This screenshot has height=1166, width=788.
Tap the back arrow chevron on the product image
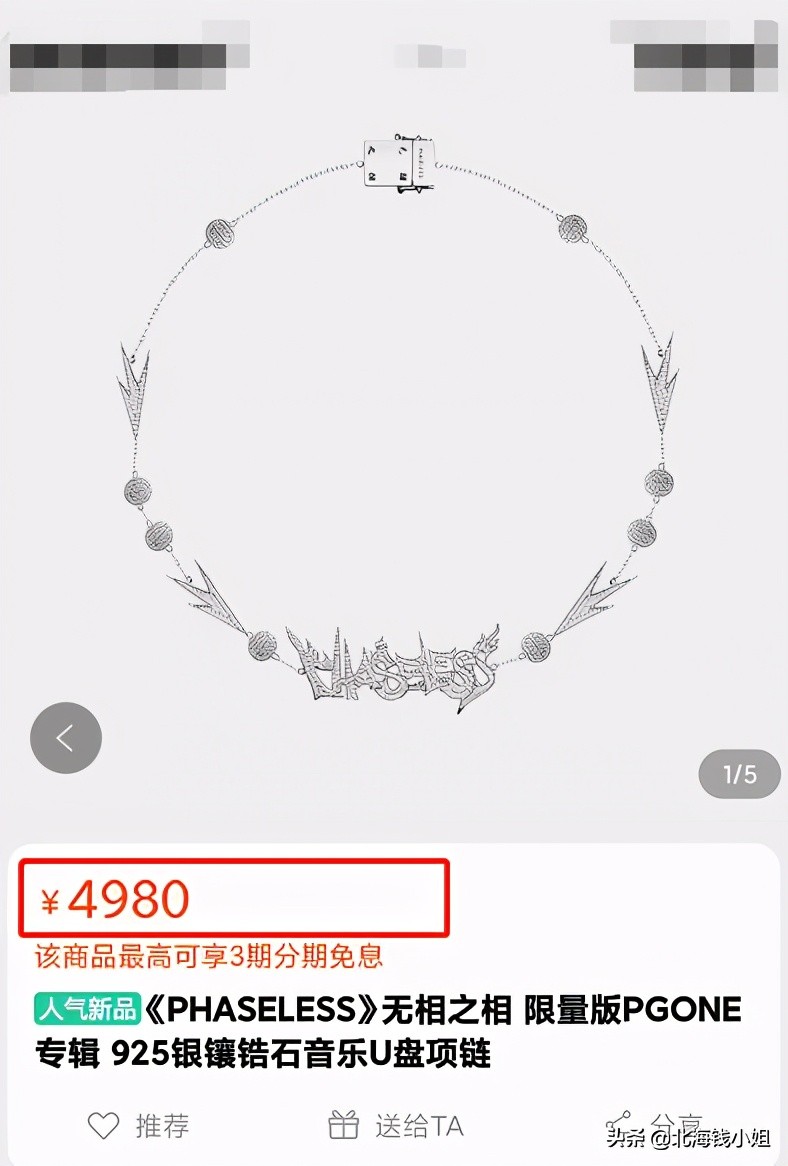[x=65, y=738]
